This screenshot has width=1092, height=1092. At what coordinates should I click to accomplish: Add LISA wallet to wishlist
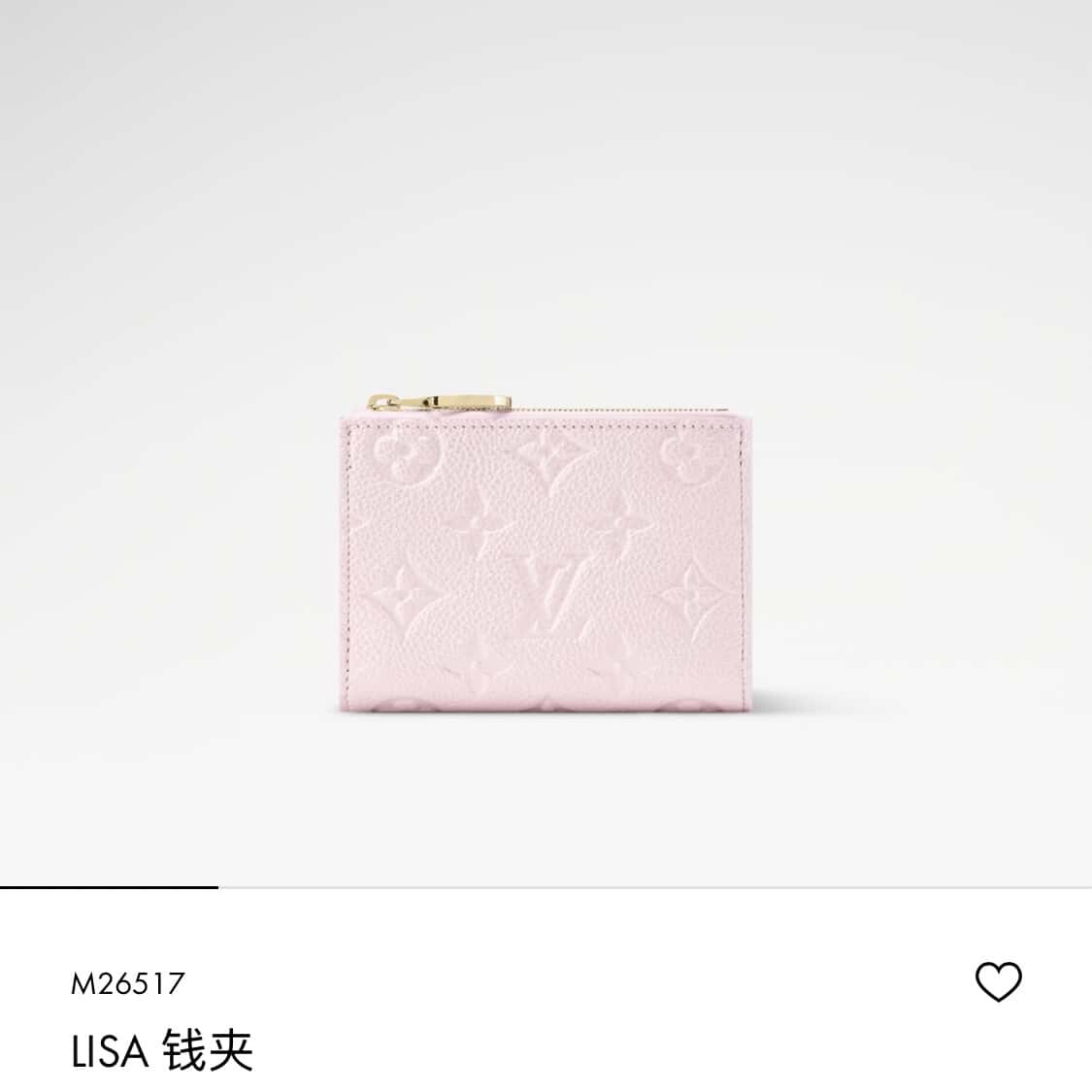tap(998, 982)
